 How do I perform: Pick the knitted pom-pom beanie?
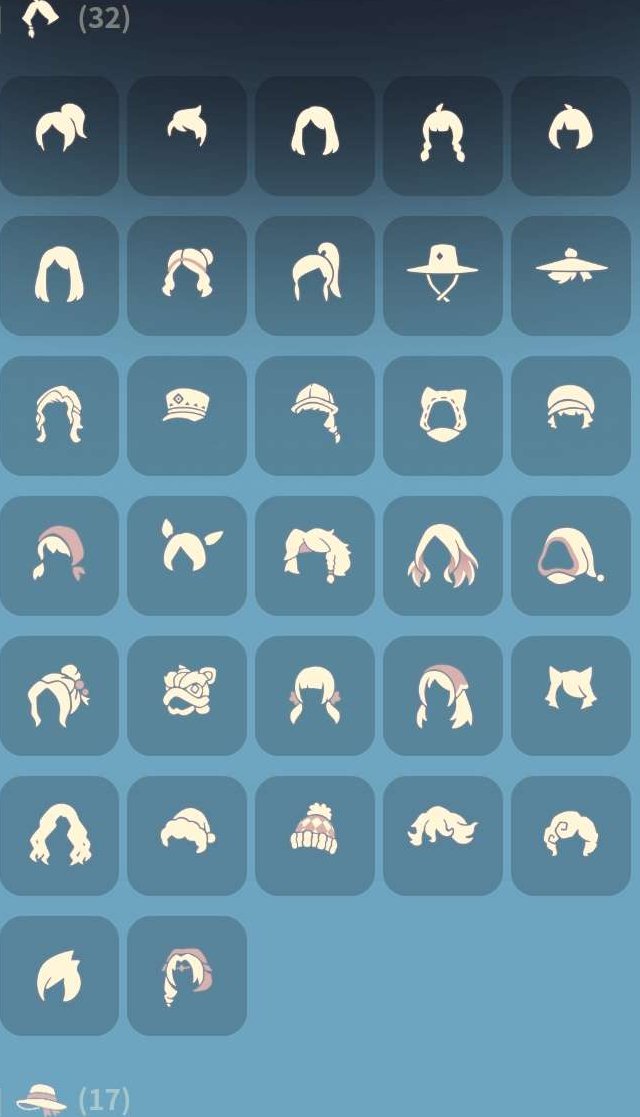coord(315,835)
